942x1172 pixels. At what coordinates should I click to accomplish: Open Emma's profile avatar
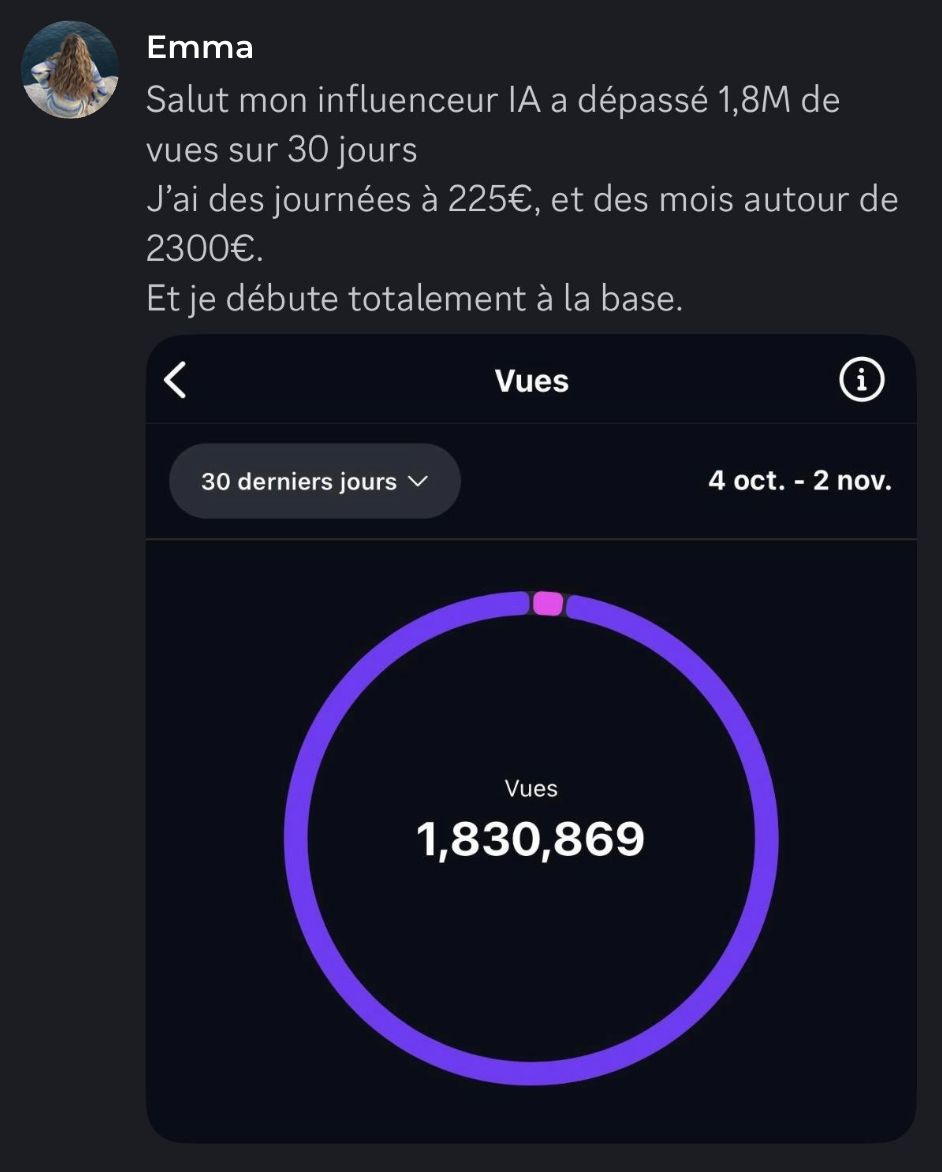[70, 70]
